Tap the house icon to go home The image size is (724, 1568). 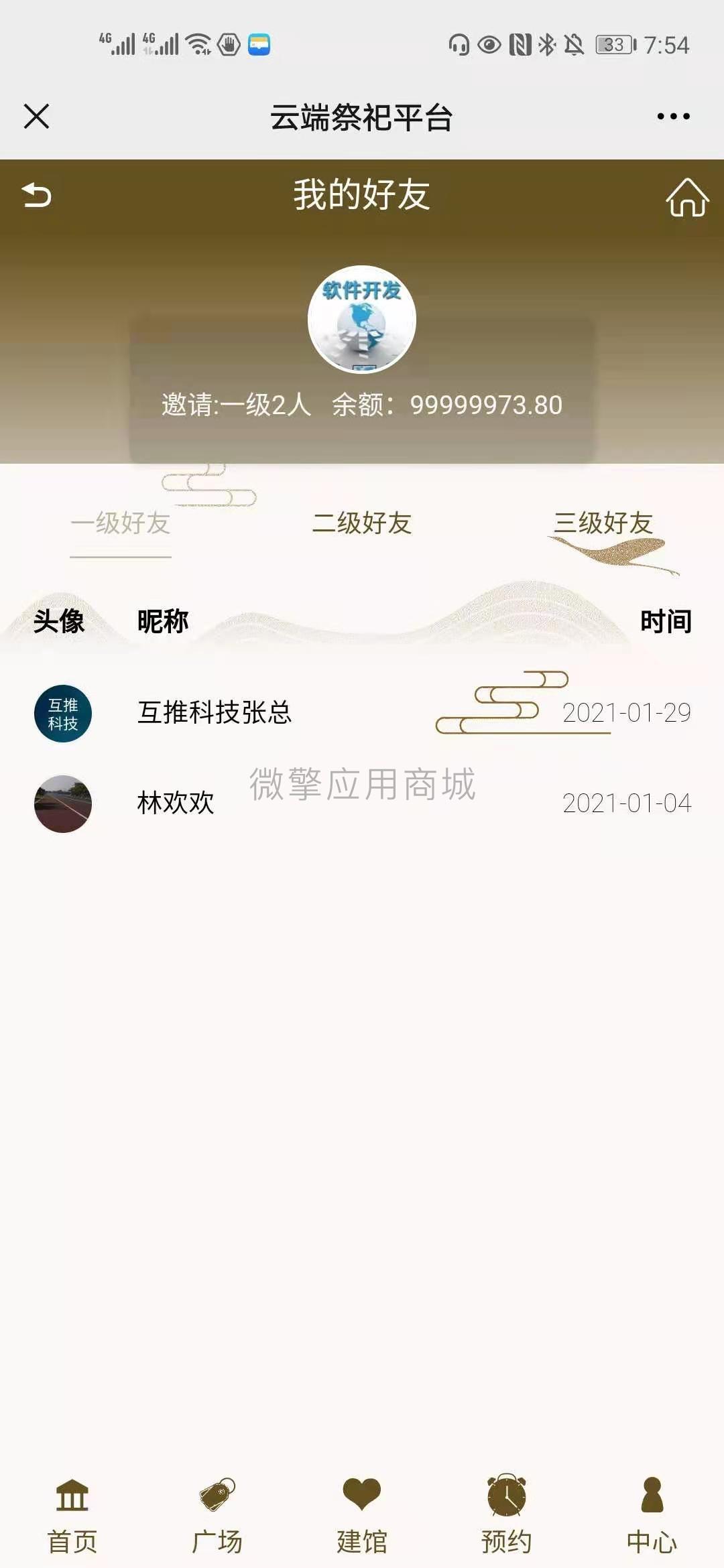pyautogui.click(x=687, y=197)
